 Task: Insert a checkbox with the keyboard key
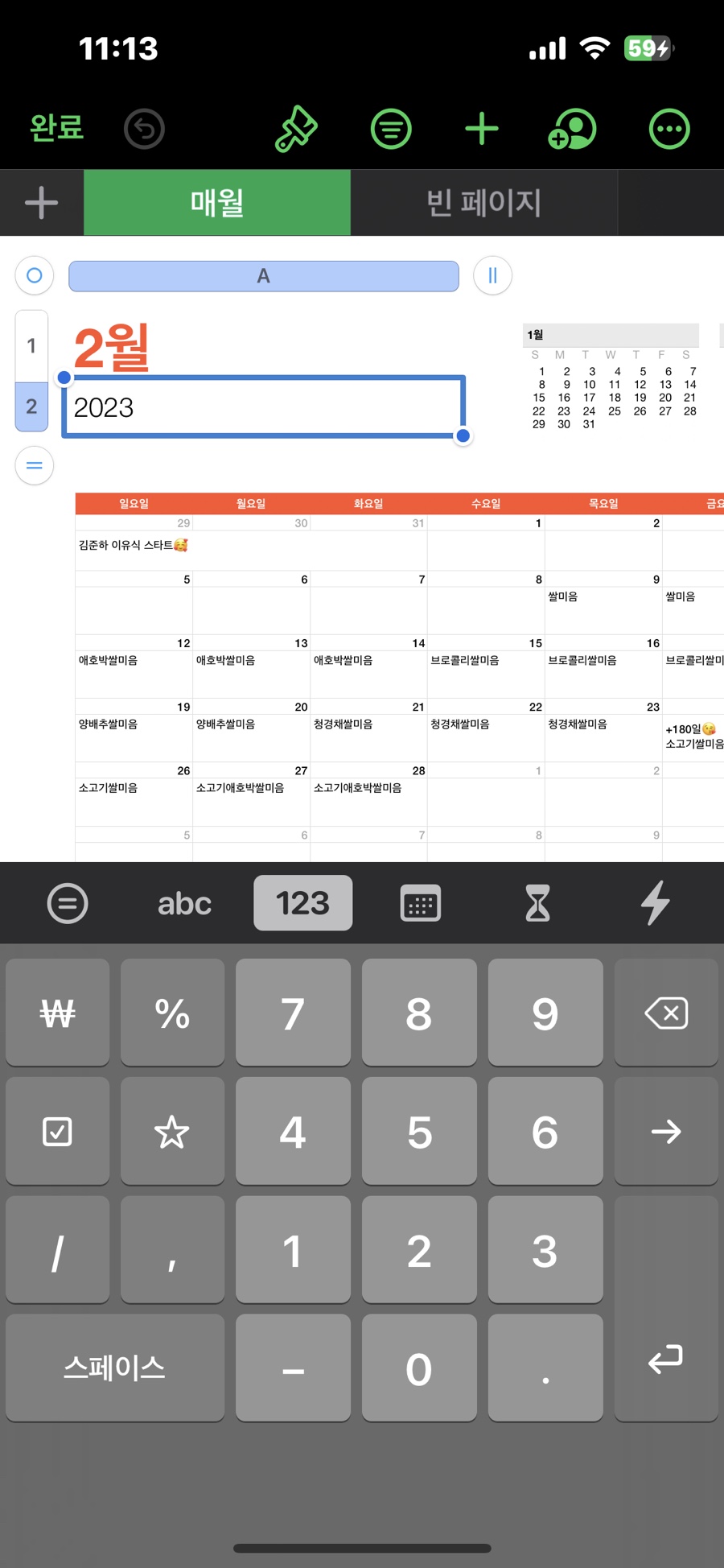pos(57,1132)
